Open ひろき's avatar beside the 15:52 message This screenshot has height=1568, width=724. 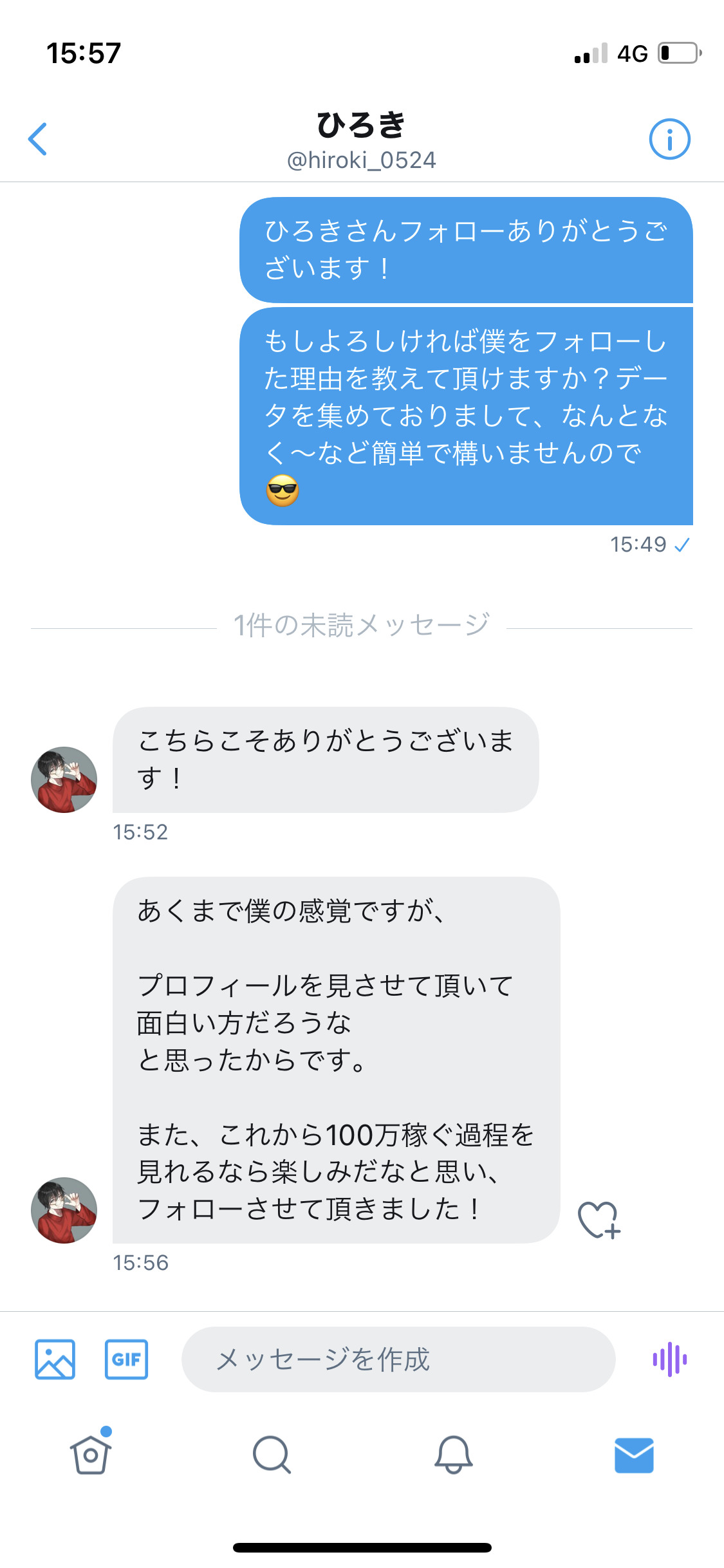(x=64, y=779)
